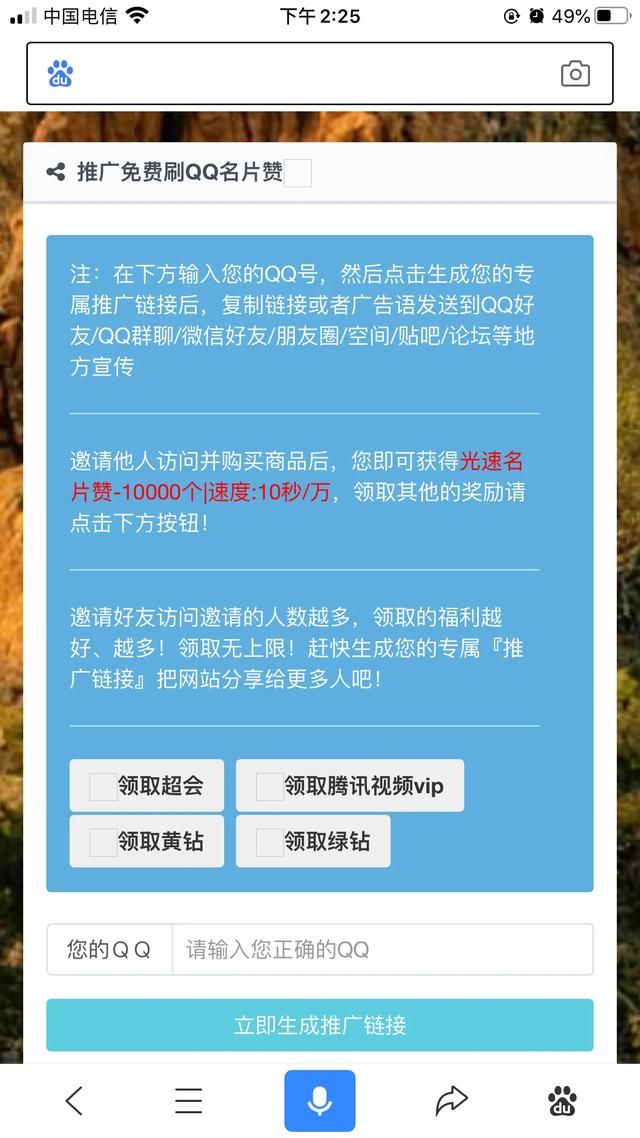
Task: Tap the Baidu address bar
Action: [x=310, y=74]
